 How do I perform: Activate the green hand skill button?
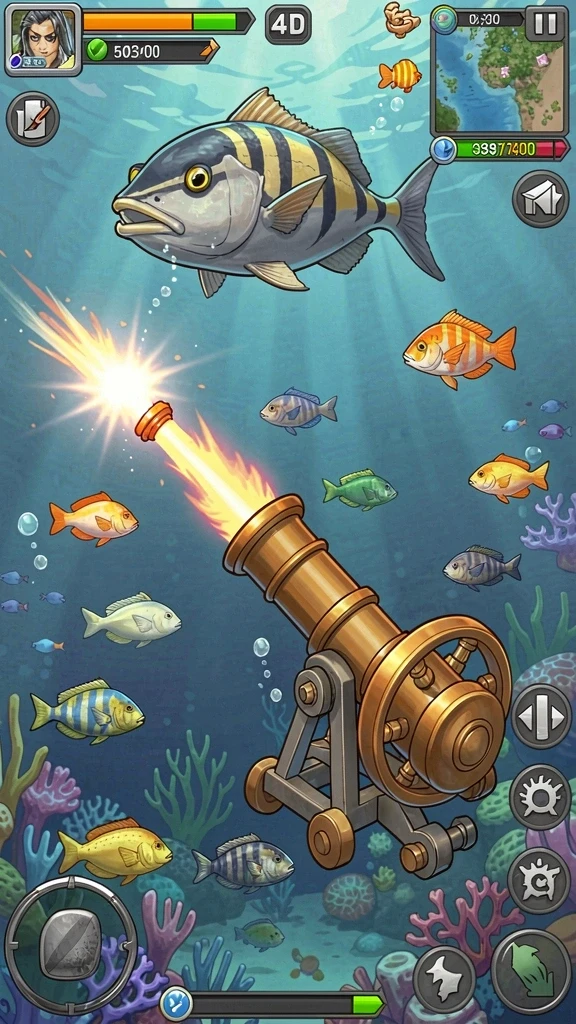532,972
